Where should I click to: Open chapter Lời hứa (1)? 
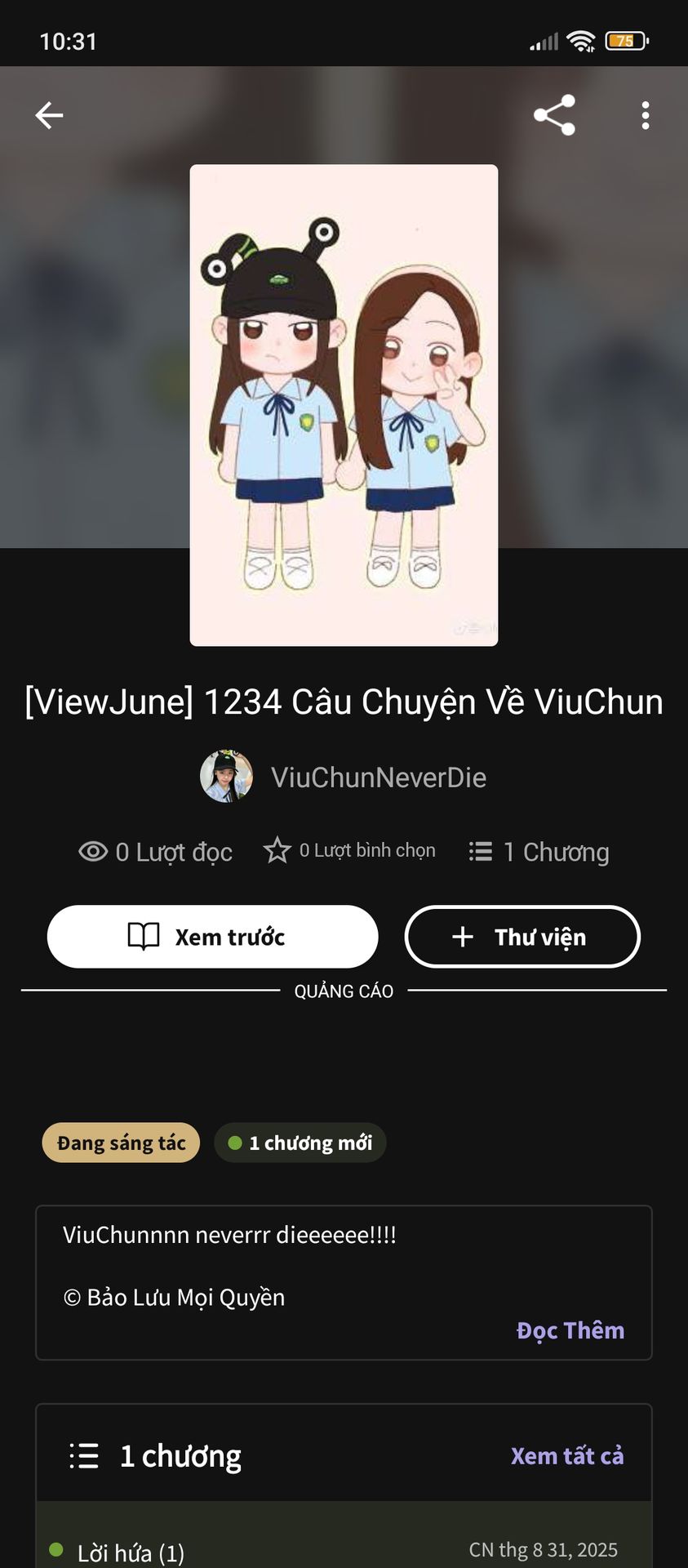(x=131, y=1552)
